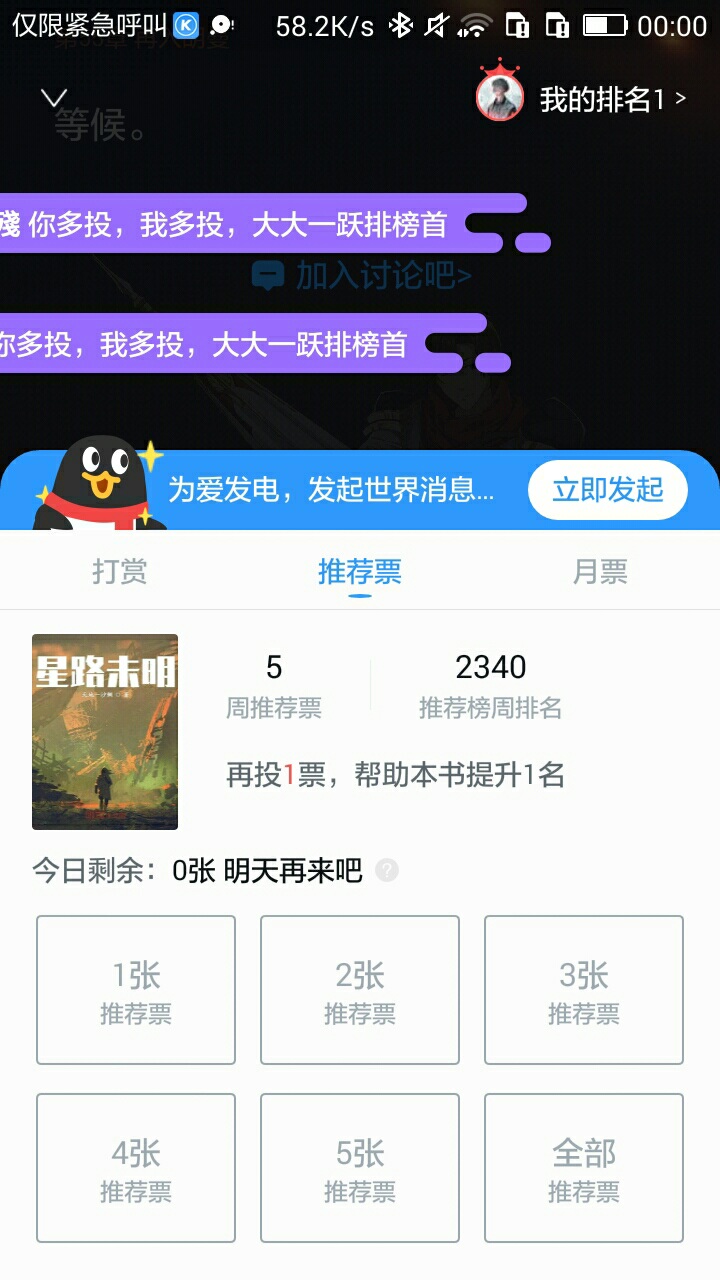Tap 立即发起 to send a world message
Image resolution: width=720 pixels, height=1280 pixels.
click(608, 489)
